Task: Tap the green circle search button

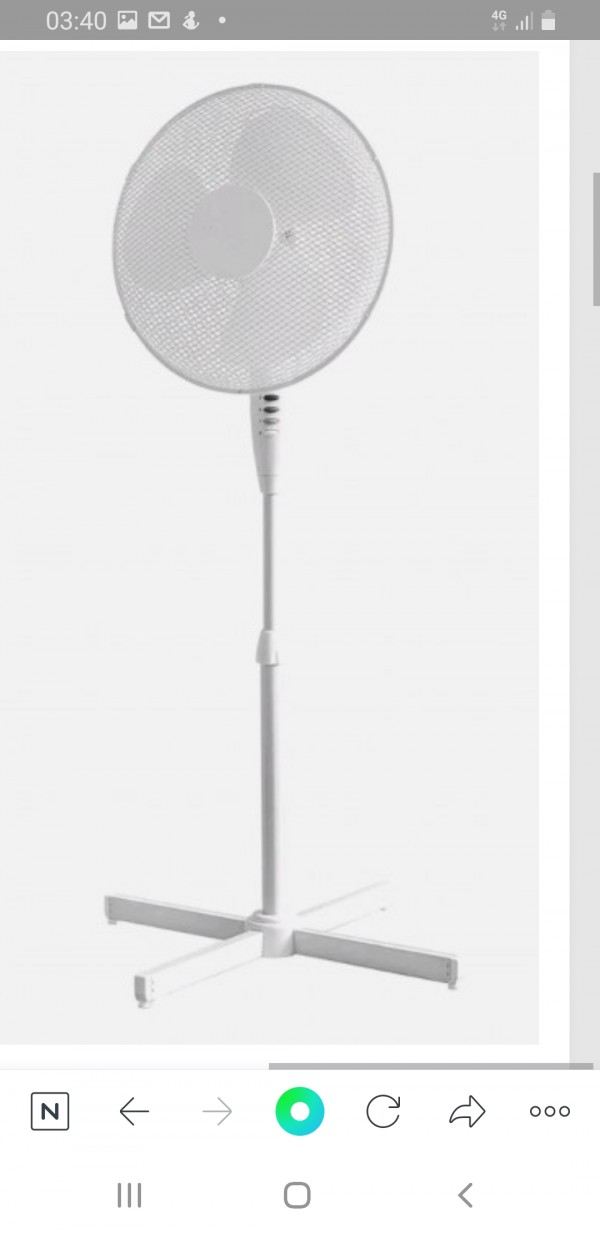Action: click(300, 1111)
